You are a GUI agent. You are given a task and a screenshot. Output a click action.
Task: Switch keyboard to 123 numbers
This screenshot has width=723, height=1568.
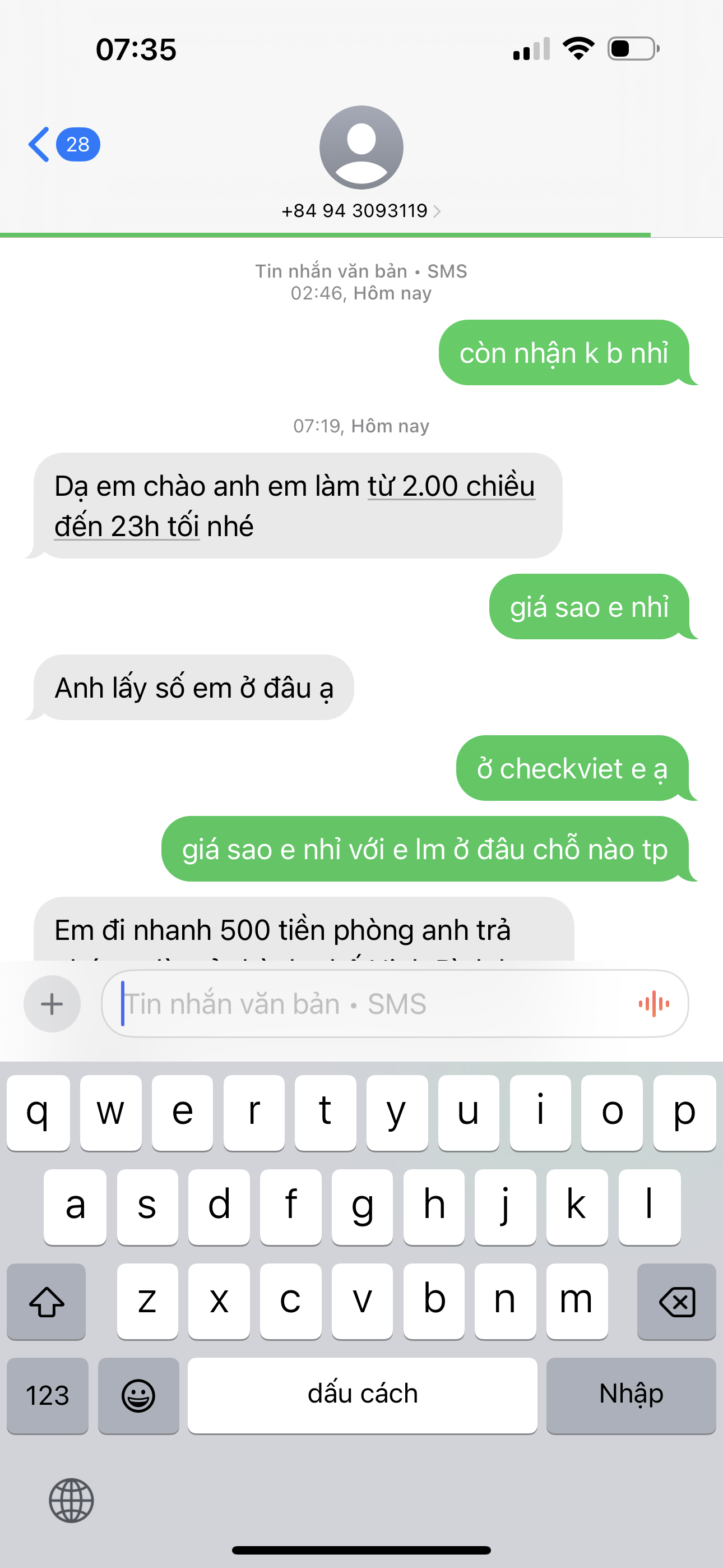pyautogui.click(x=48, y=1395)
